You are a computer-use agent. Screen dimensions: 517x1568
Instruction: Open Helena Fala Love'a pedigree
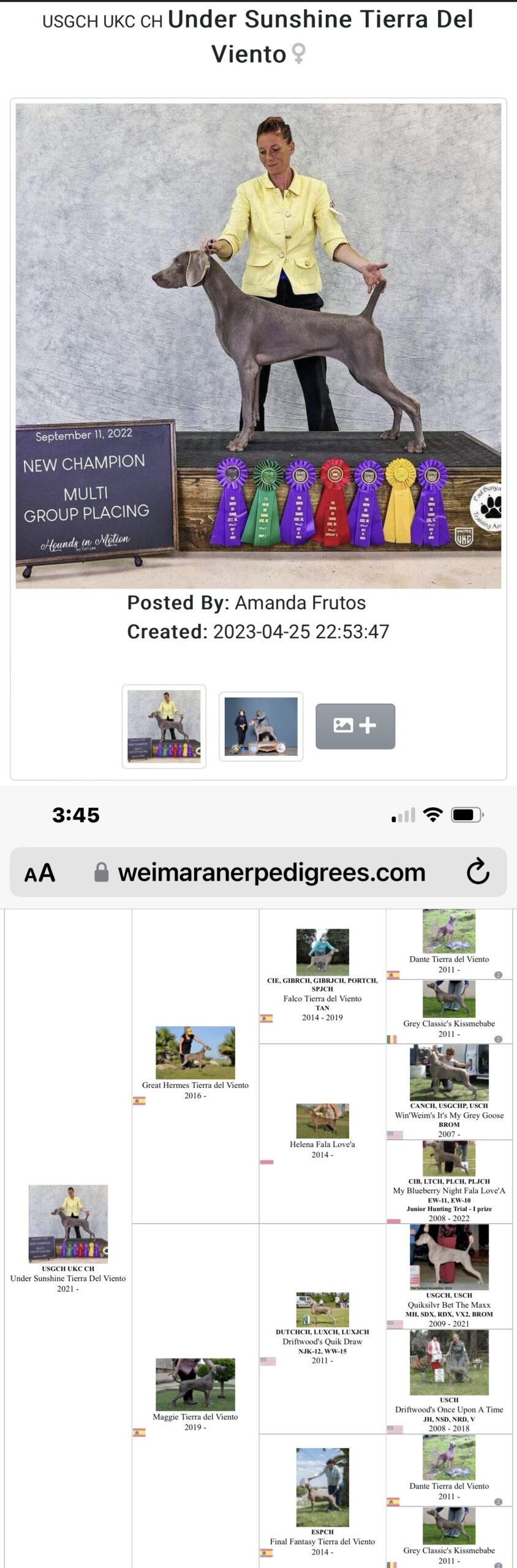click(322, 1144)
